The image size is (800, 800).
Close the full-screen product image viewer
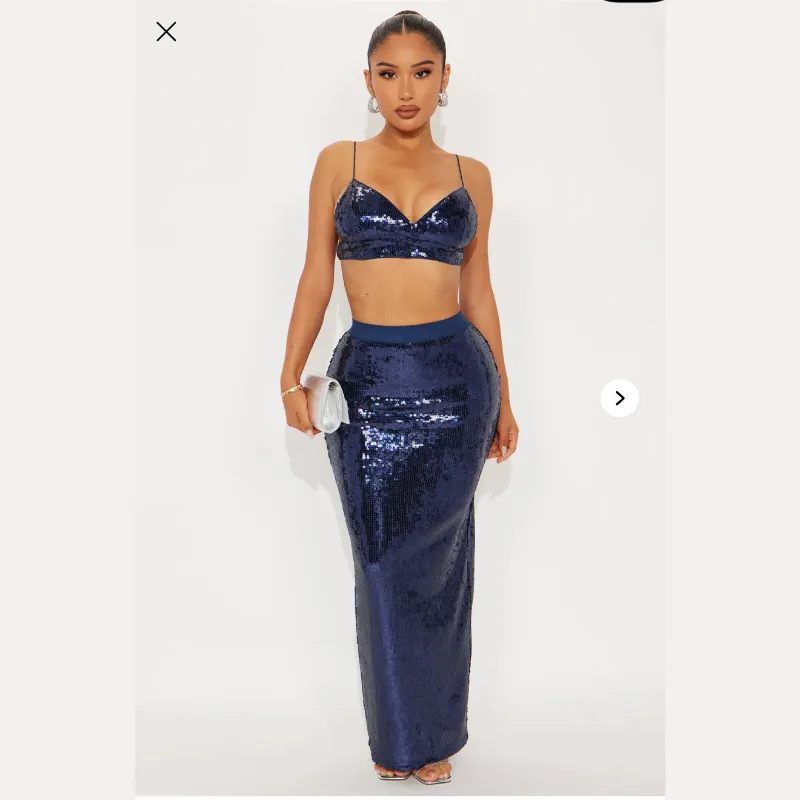point(166,32)
